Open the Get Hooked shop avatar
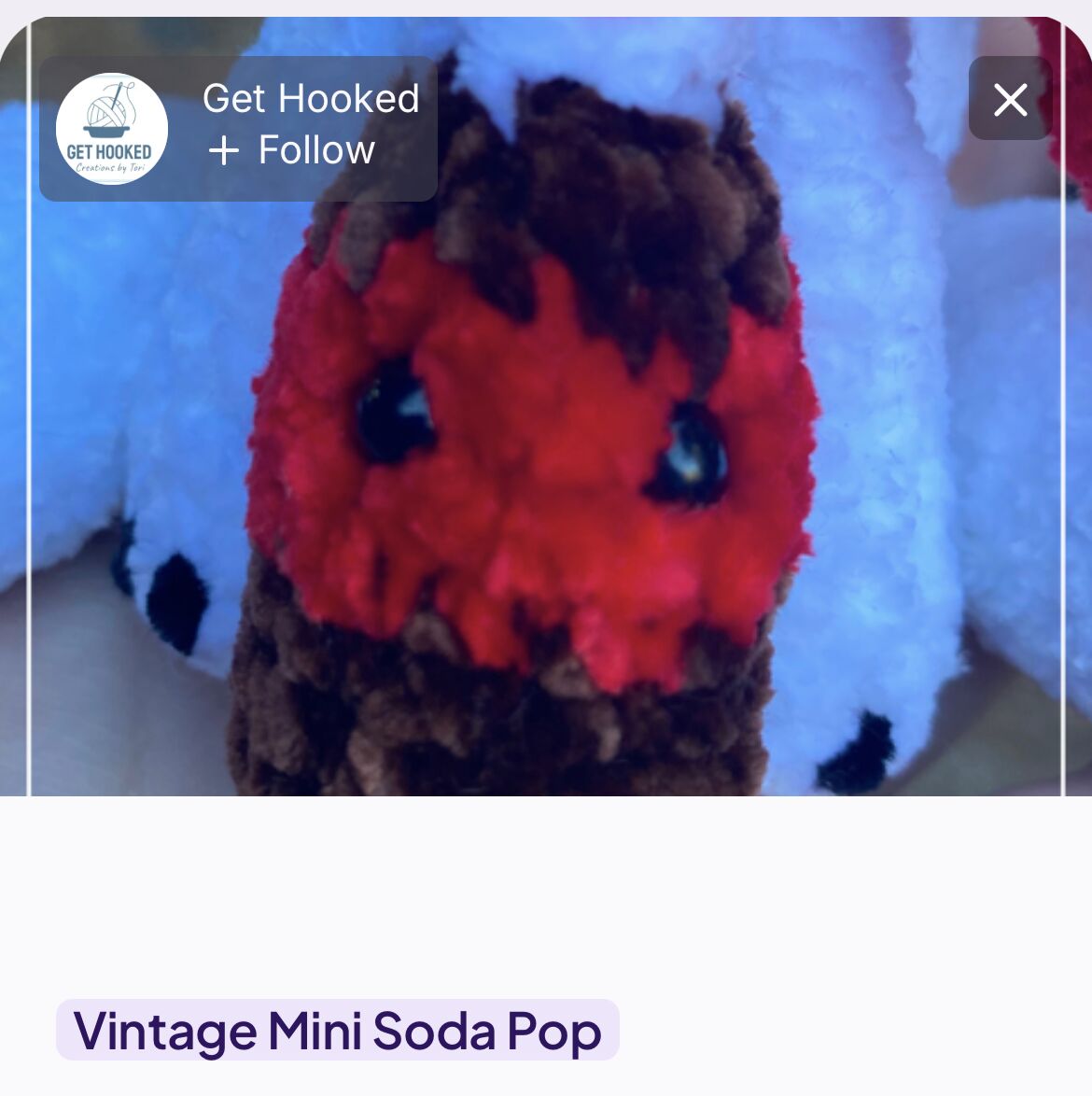This screenshot has width=1092, height=1096. point(111,129)
